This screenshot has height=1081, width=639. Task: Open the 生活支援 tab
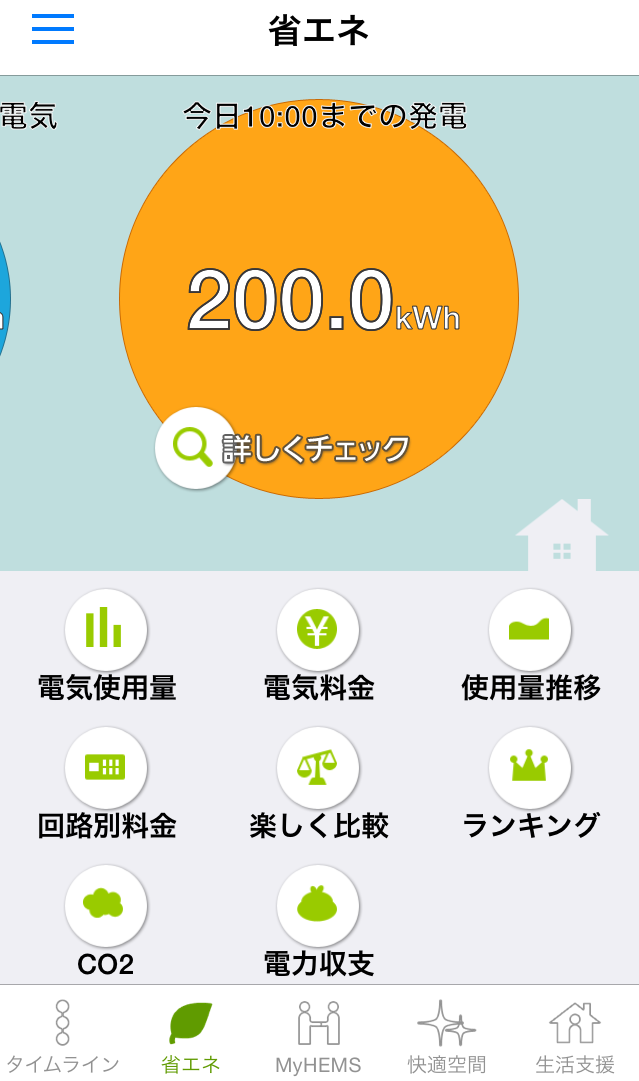point(575,1036)
